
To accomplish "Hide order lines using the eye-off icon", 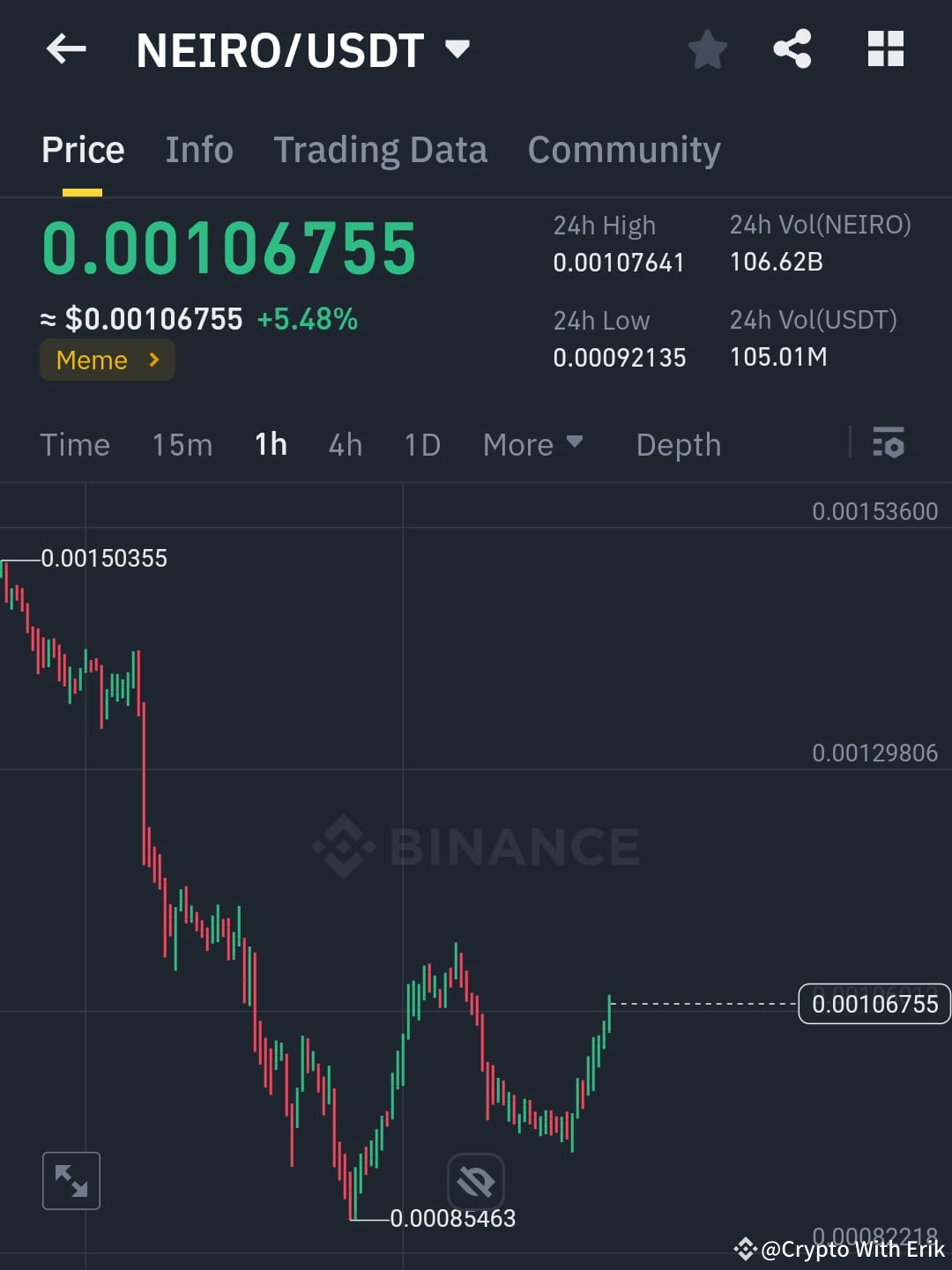I will click(x=475, y=1180).
